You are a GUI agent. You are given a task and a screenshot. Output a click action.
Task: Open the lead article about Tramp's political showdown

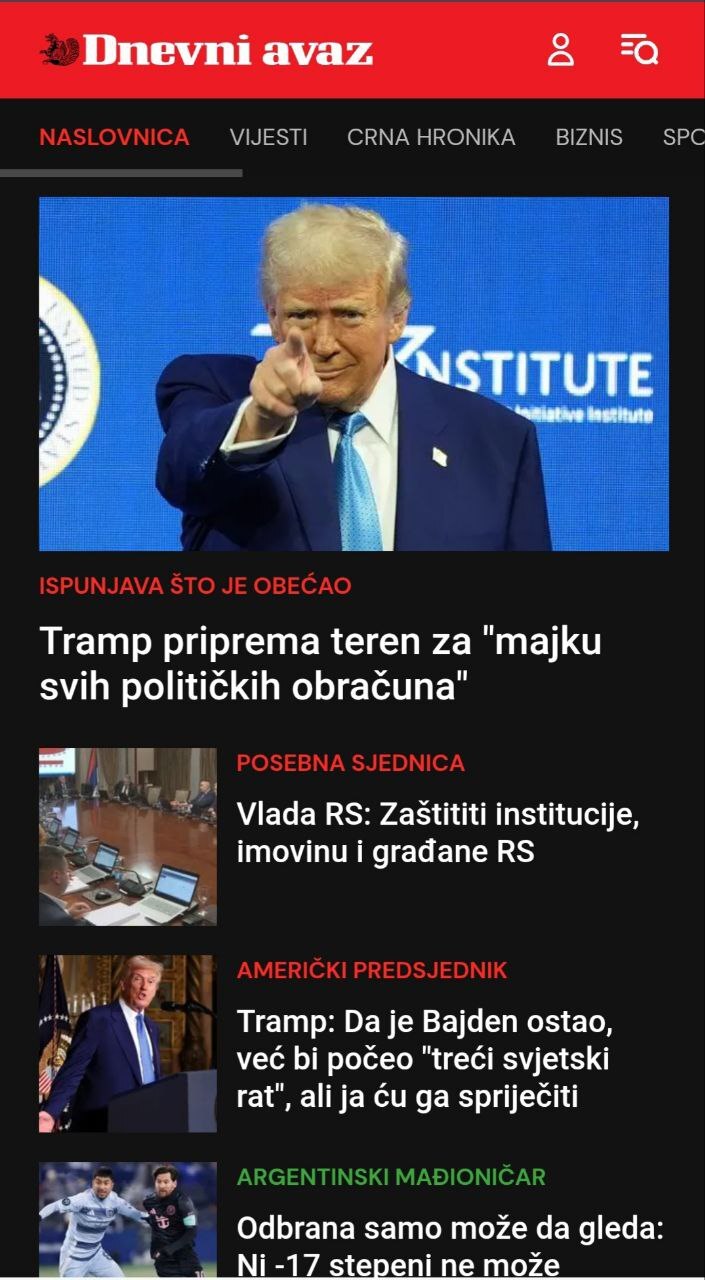(x=320, y=664)
